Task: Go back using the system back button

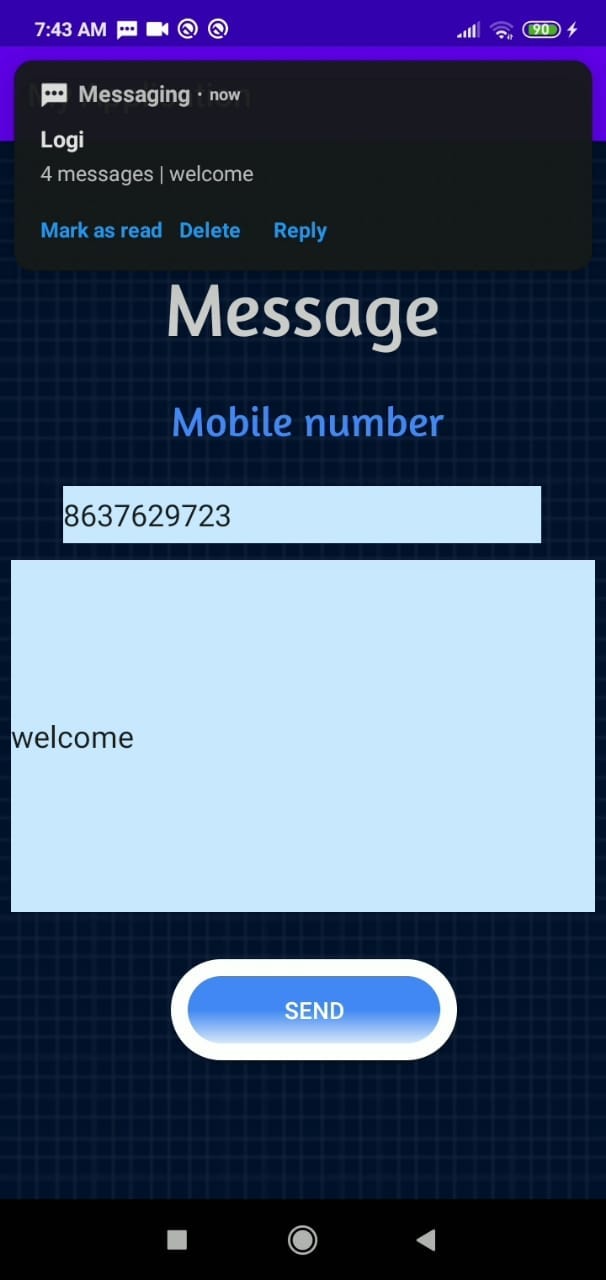Action: click(426, 1241)
